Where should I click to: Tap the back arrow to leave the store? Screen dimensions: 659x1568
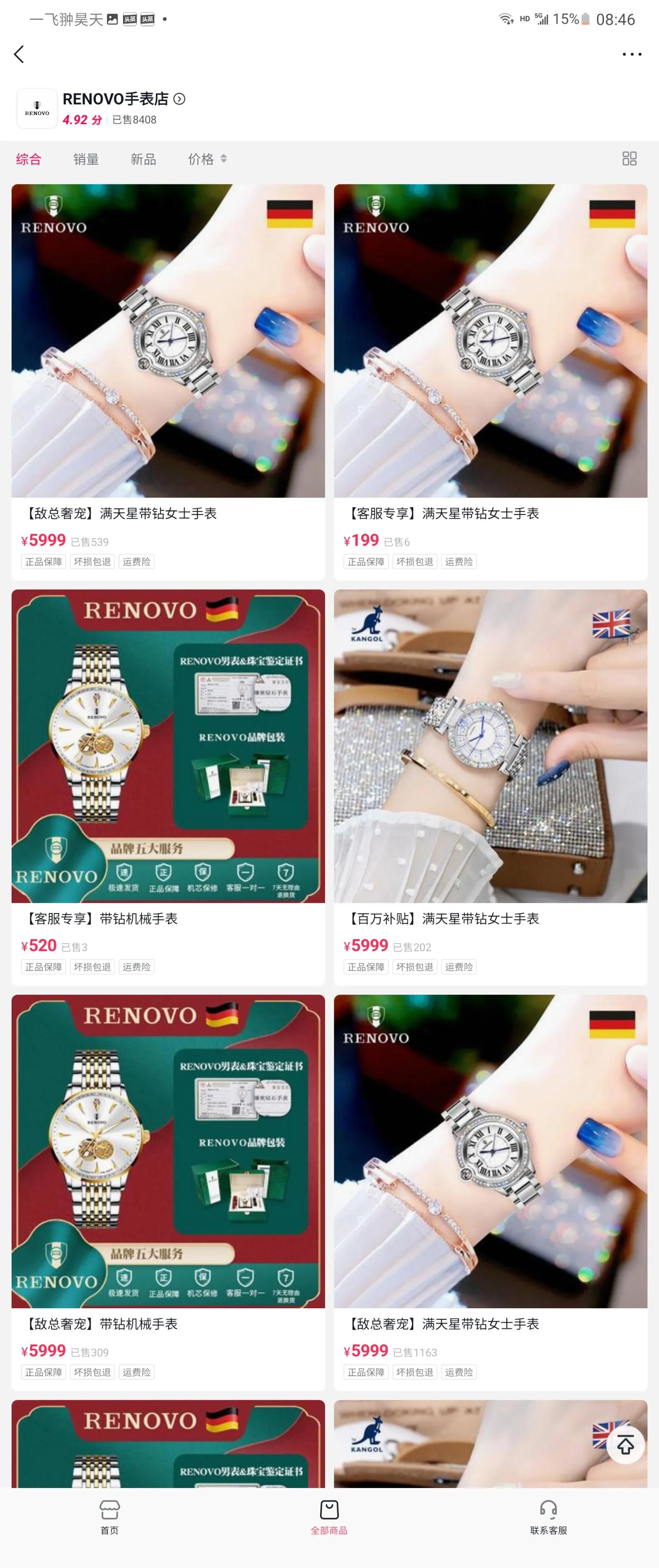20,54
